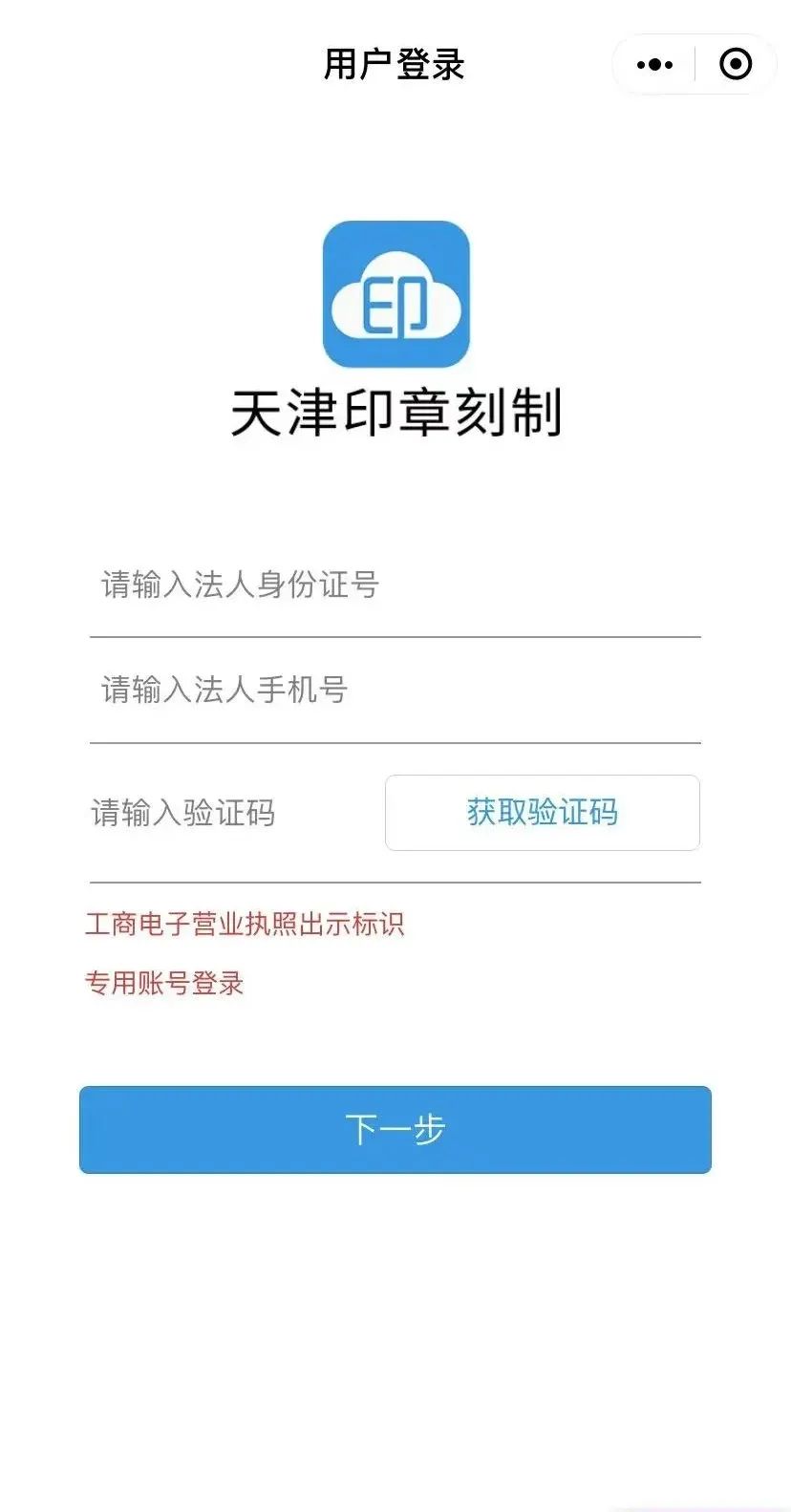Screen dimensions: 791x1512
Task: Tap 获取验证码 to request a code
Action: 543,813
